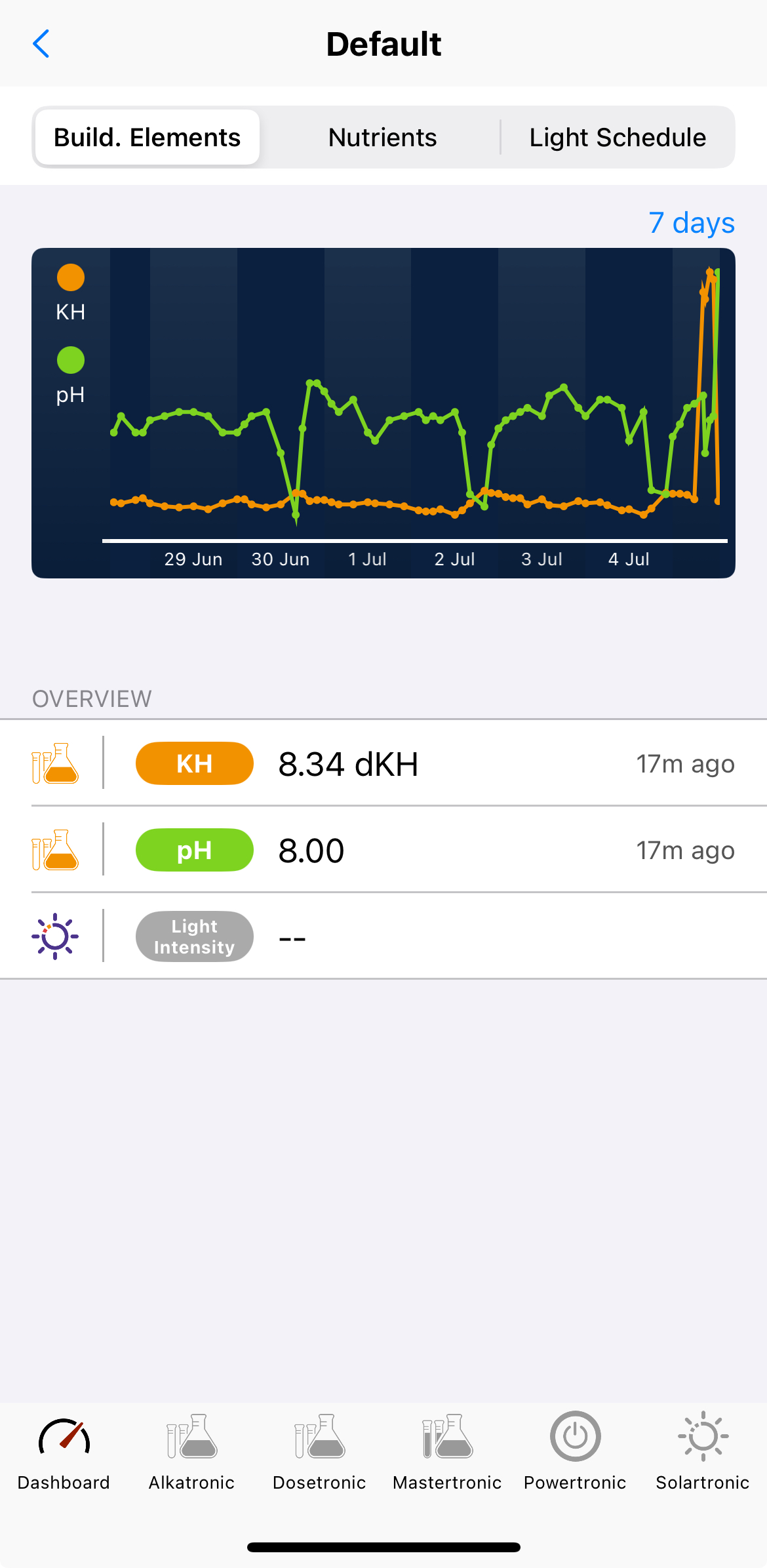Open the Mastertronic tab

tap(447, 1451)
